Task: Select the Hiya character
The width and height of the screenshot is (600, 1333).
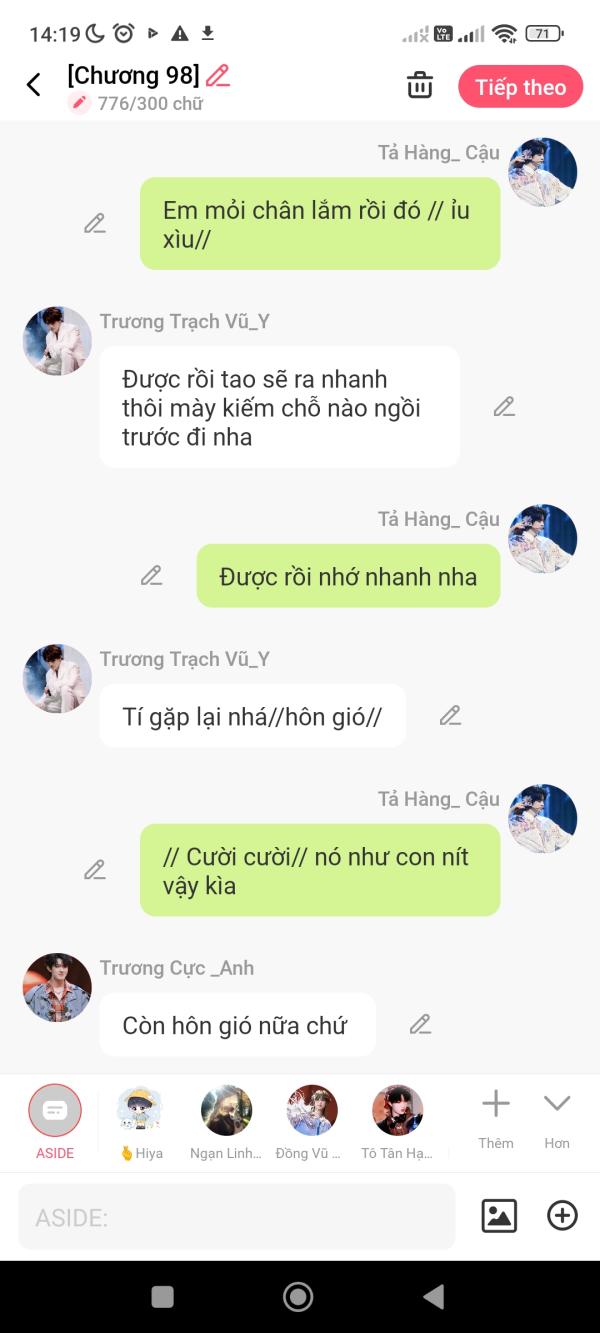Action: pos(140,1122)
